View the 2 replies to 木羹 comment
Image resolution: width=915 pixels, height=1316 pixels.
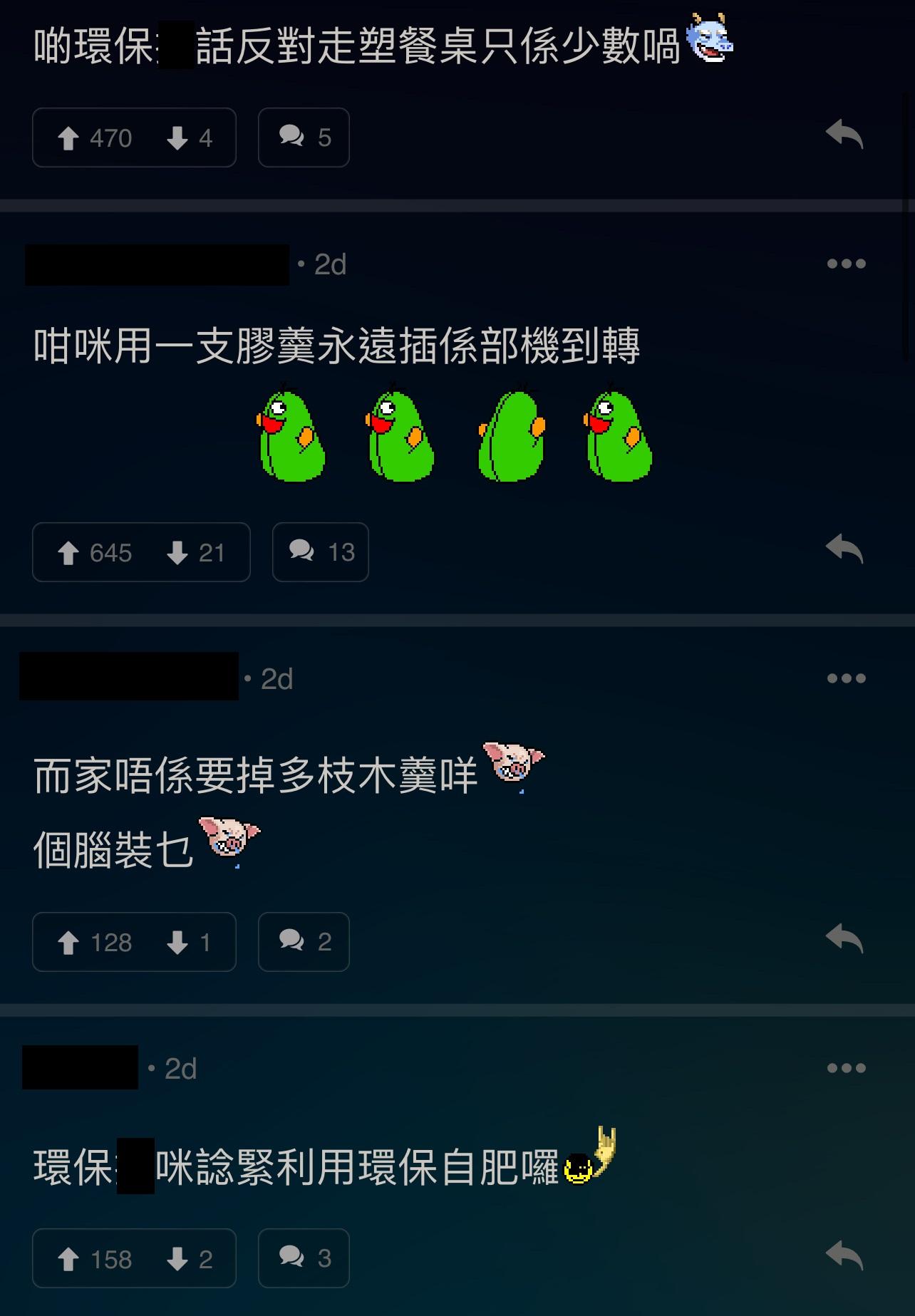point(304,942)
